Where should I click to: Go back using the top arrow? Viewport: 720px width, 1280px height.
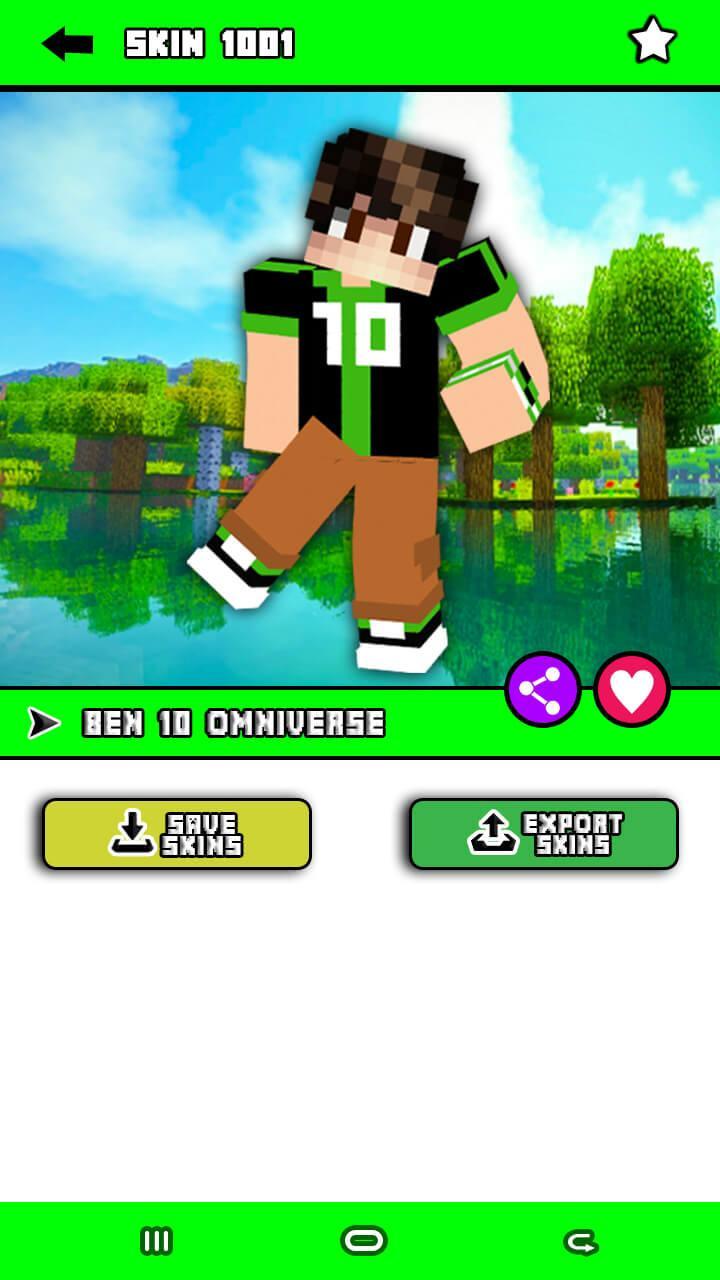pyautogui.click(x=67, y=44)
